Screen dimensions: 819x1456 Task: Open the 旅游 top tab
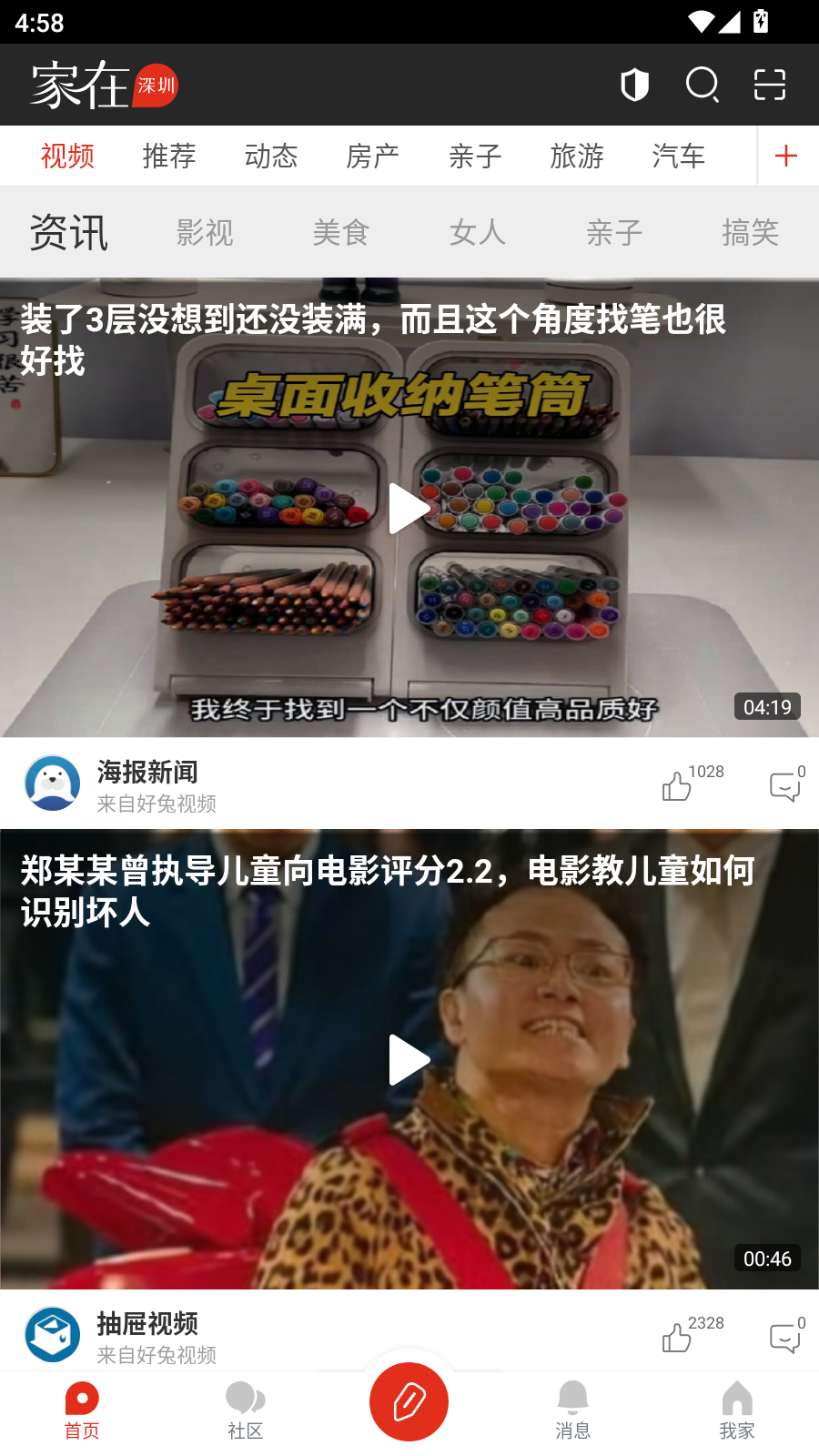click(x=577, y=157)
